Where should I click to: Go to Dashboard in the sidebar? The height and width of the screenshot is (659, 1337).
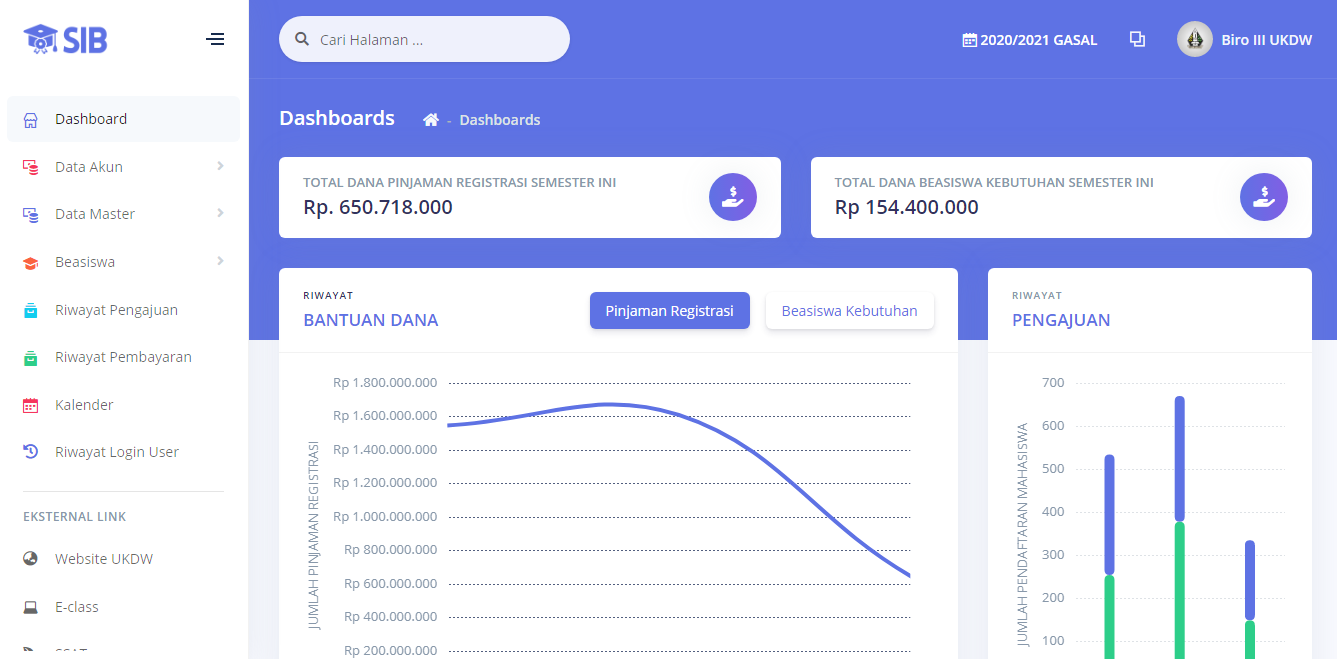pyautogui.click(x=91, y=119)
